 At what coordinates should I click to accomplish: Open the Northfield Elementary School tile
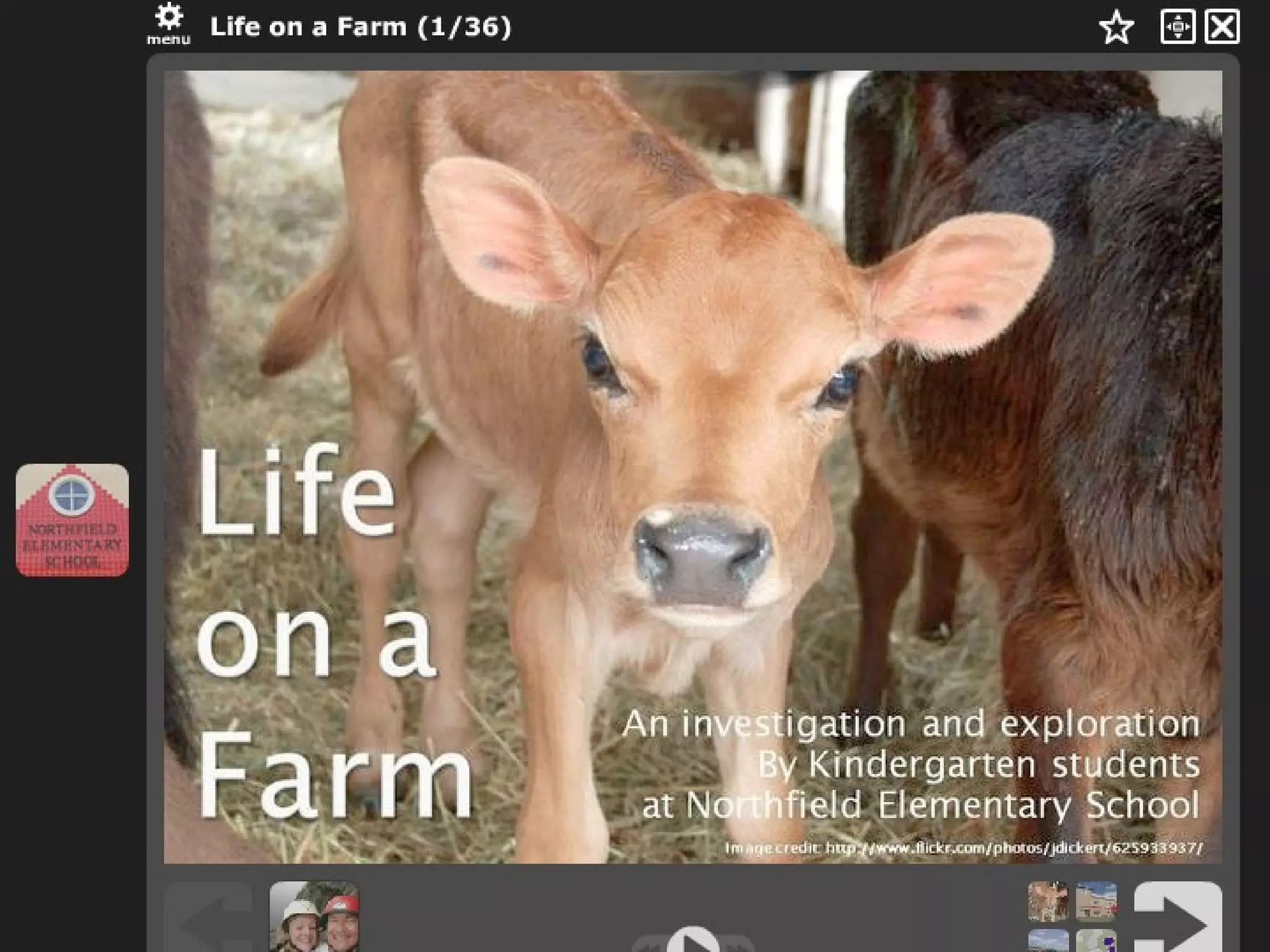73,520
